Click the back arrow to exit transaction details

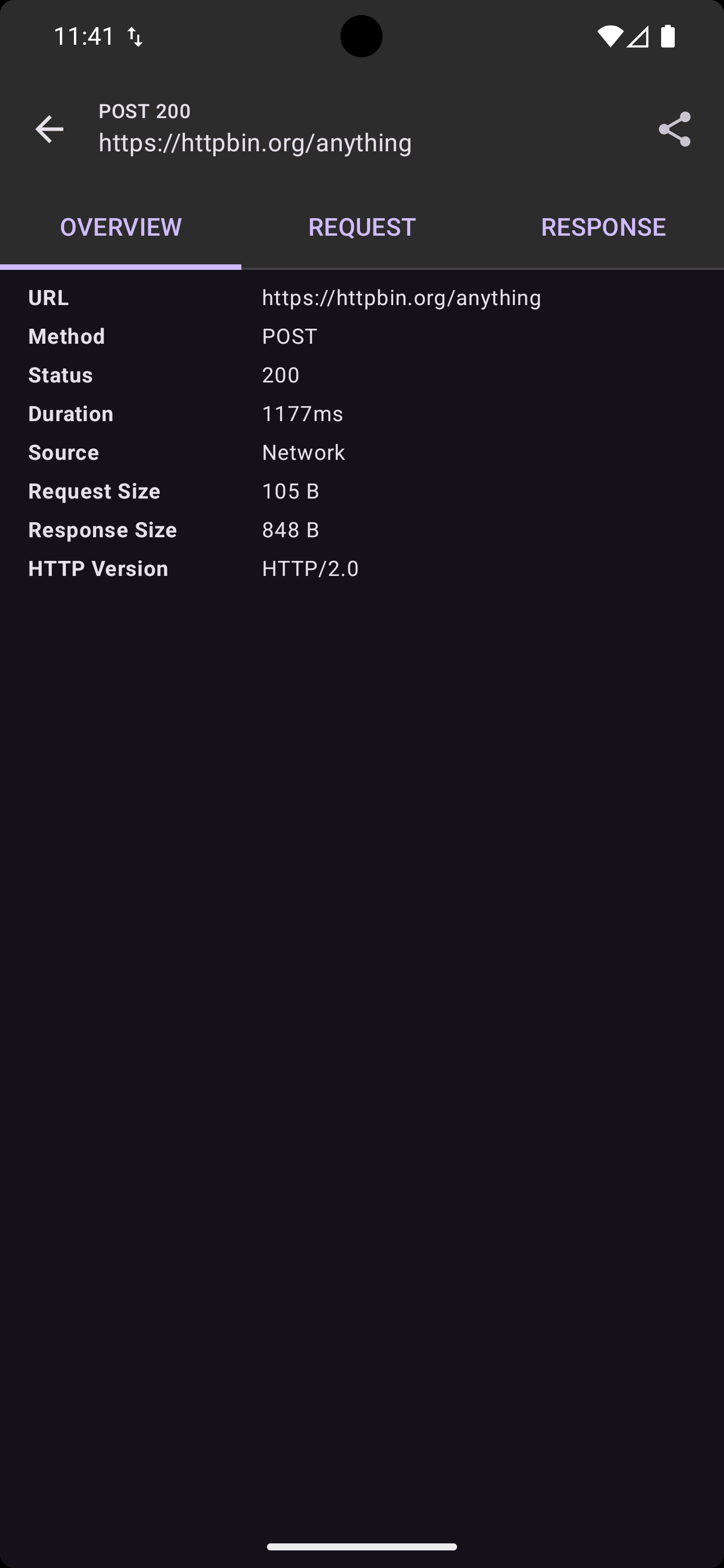tap(49, 129)
